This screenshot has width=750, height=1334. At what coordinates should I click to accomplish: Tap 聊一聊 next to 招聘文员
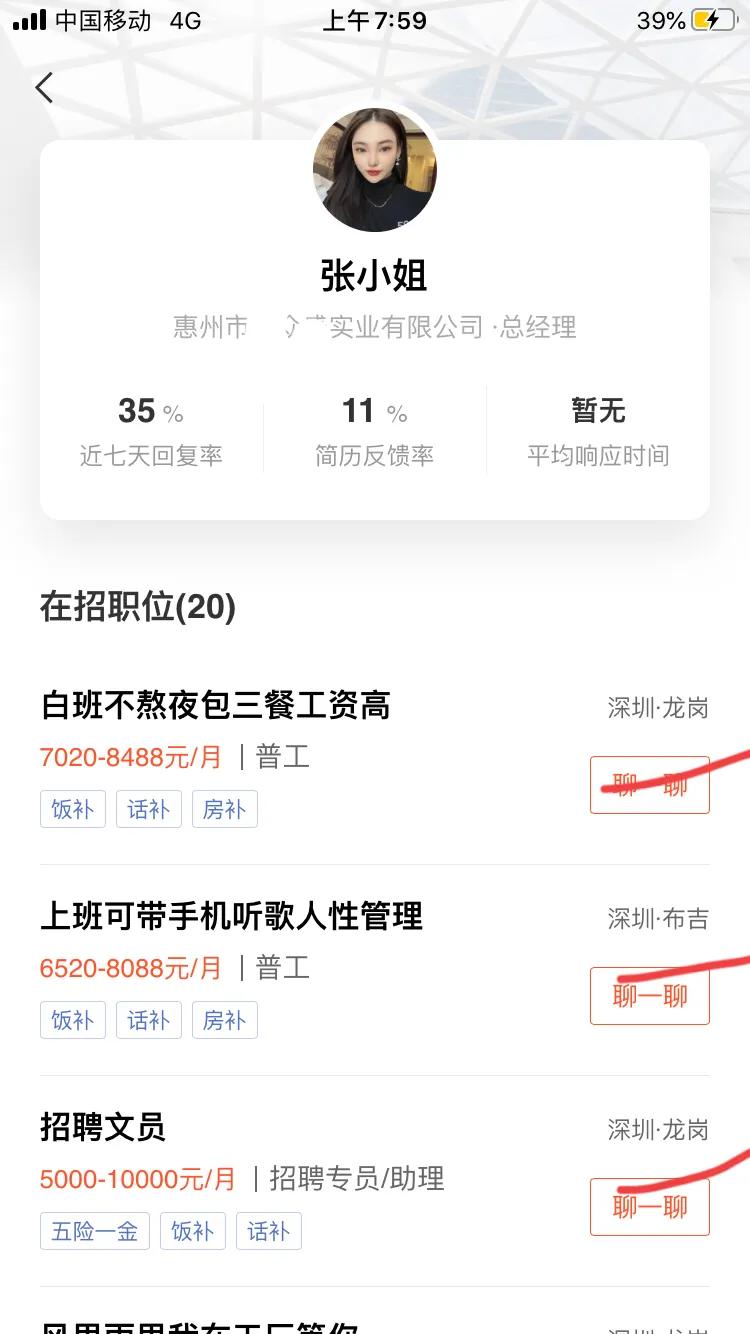tap(650, 1207)
